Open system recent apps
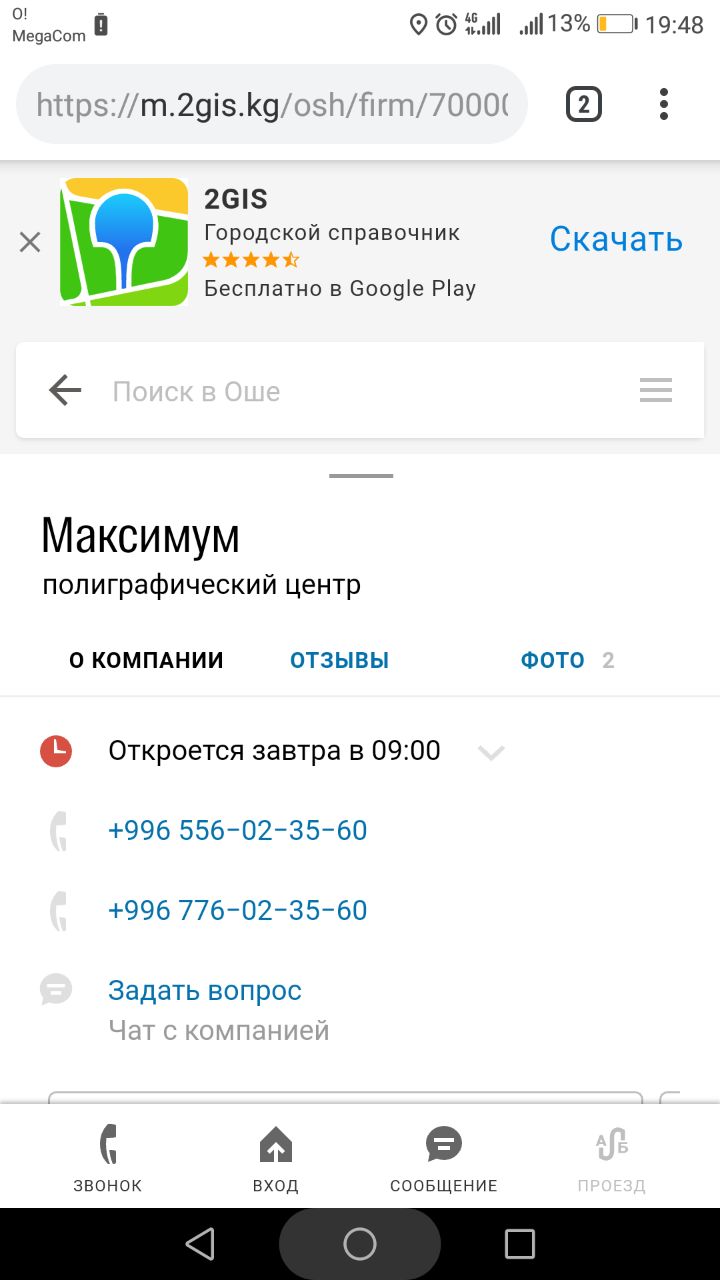The width and height of the screenshot is (720, 1280). coord(520,1244)
